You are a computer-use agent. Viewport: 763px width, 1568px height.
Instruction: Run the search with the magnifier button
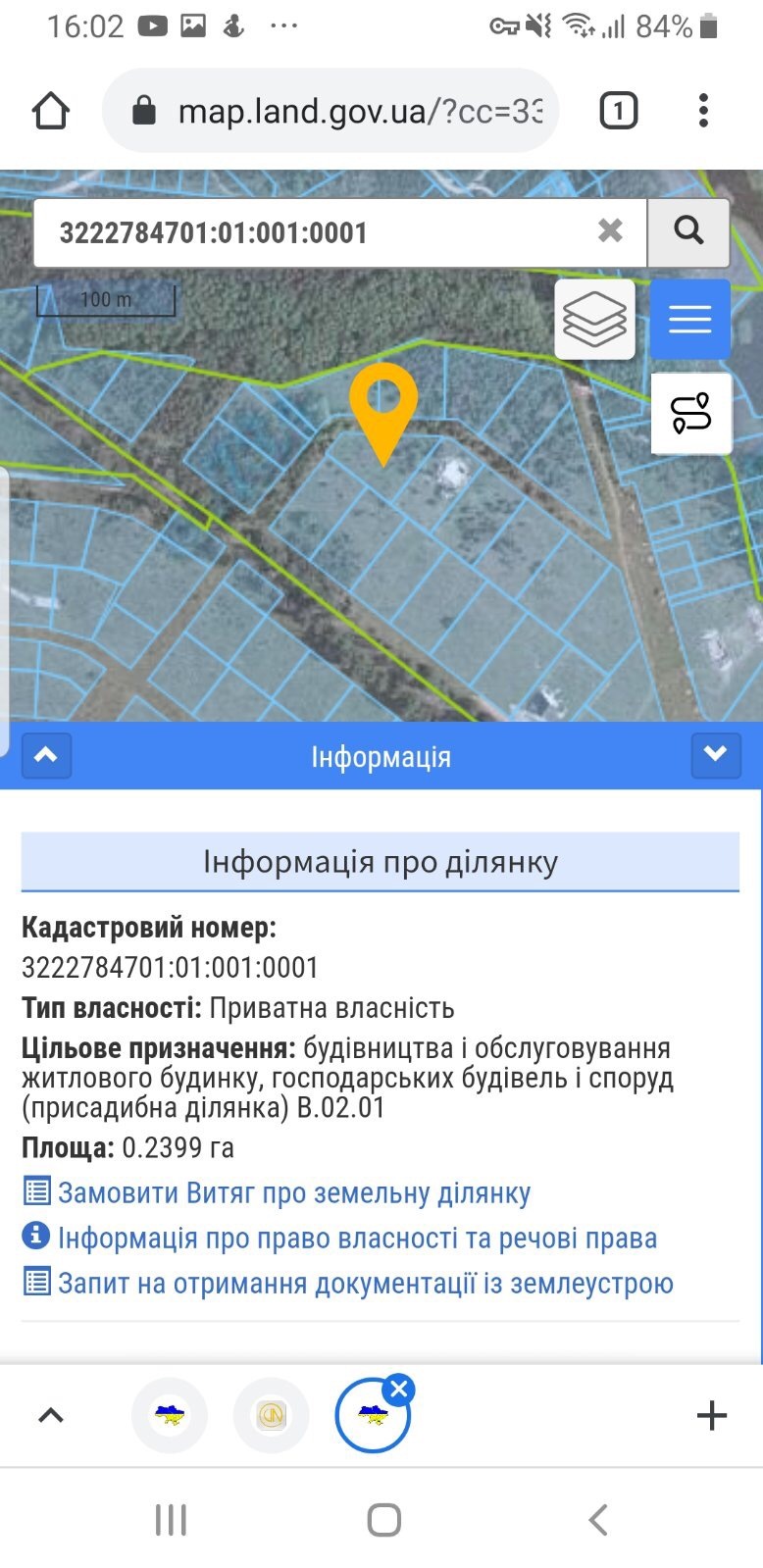[x=688, y=231]
